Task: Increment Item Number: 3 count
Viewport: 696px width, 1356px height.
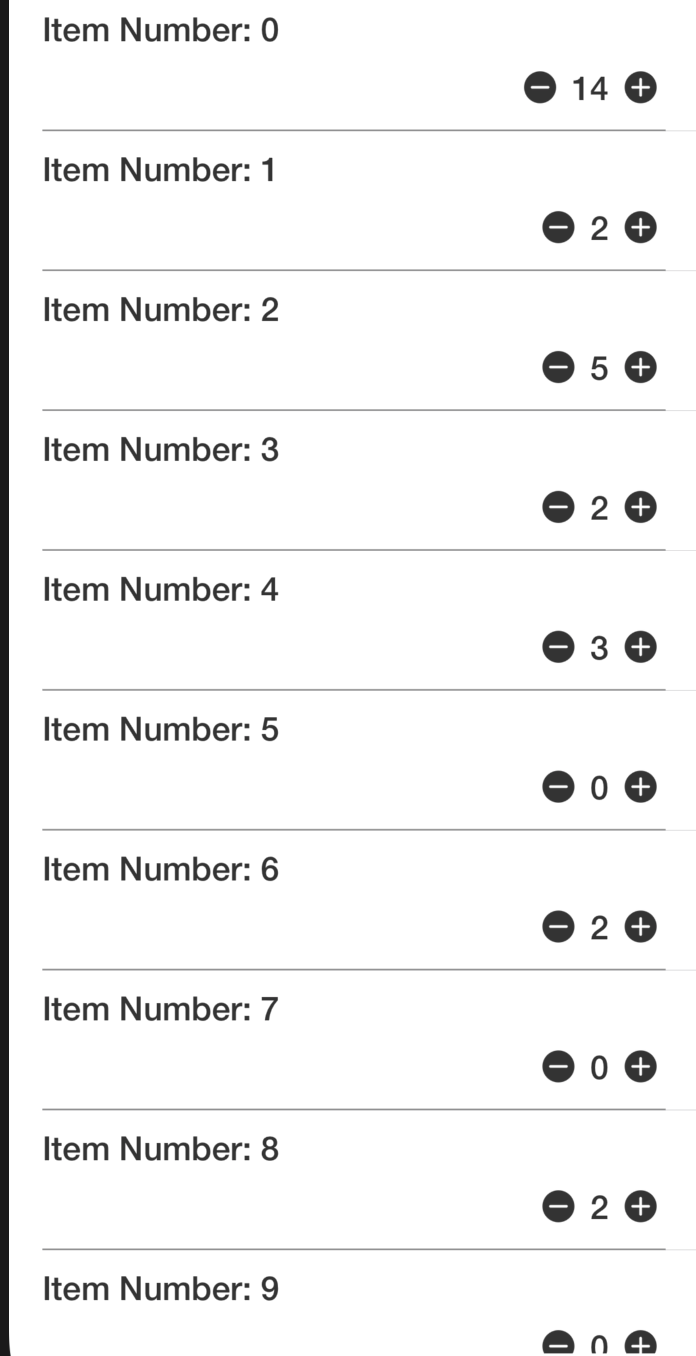Action: tap(640, 509)
